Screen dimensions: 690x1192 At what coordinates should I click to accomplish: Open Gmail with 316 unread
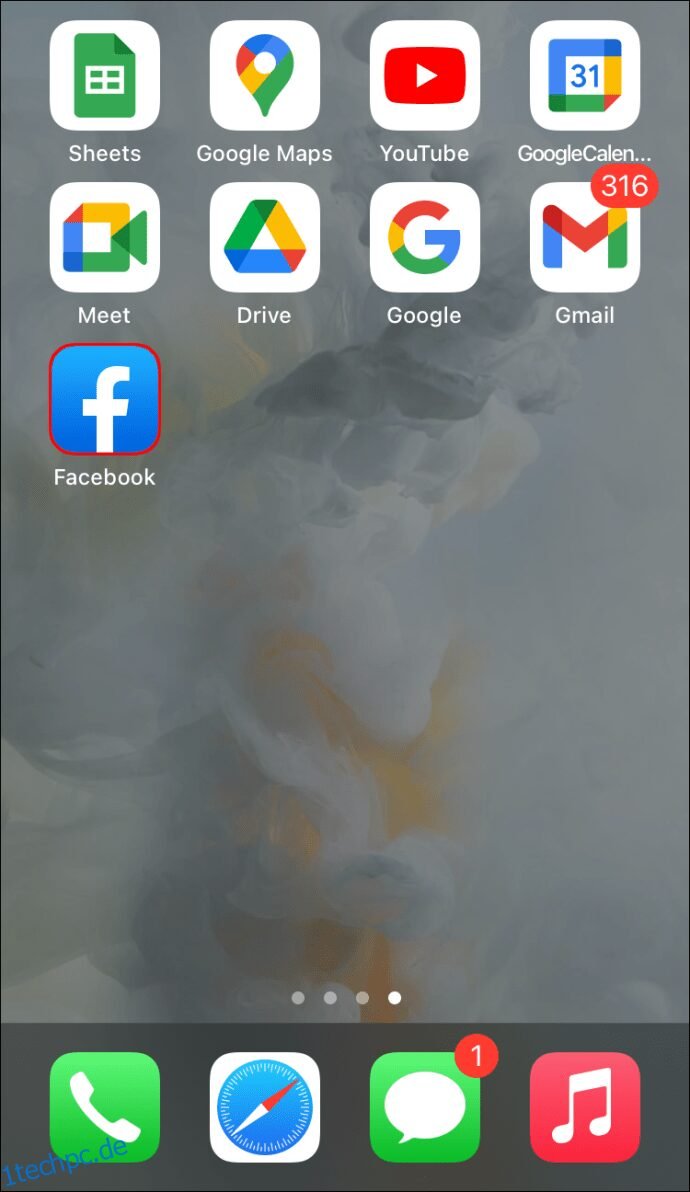[585, 238]
